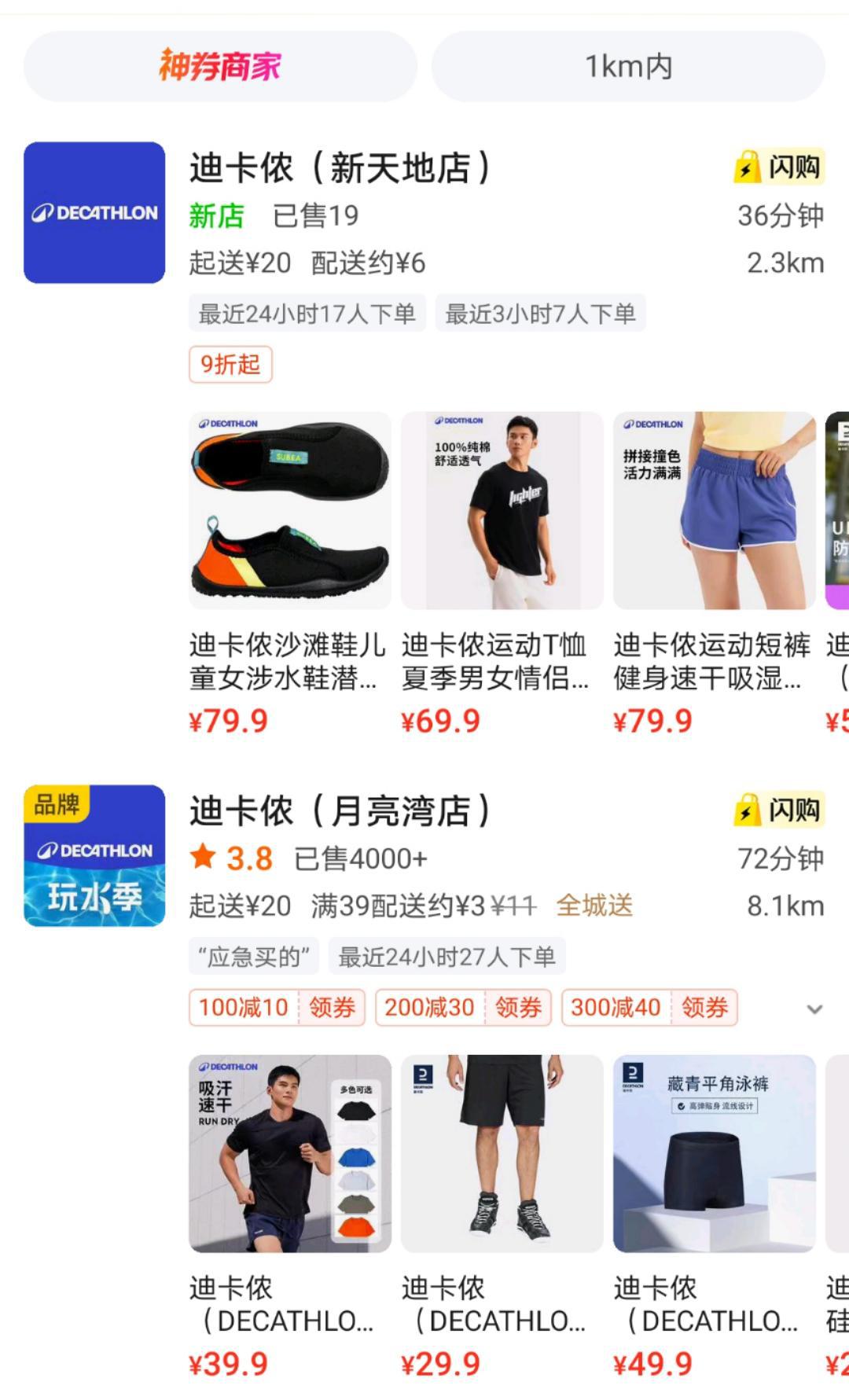Image resolution: width=849 pixels, height=1400 pixels.
Task: Open the DECATHLON logo on beach shoes image
Action: tap(228, 422)
